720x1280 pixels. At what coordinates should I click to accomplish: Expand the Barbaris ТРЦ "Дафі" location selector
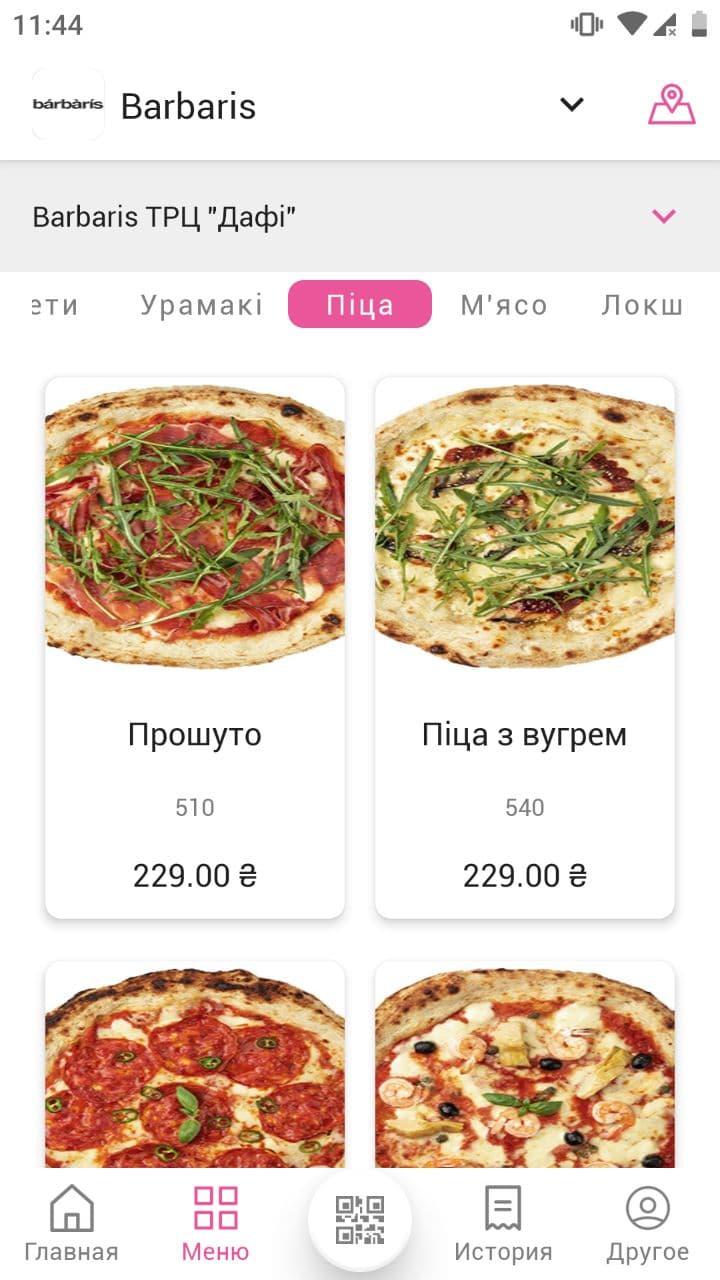coord(360,216)
